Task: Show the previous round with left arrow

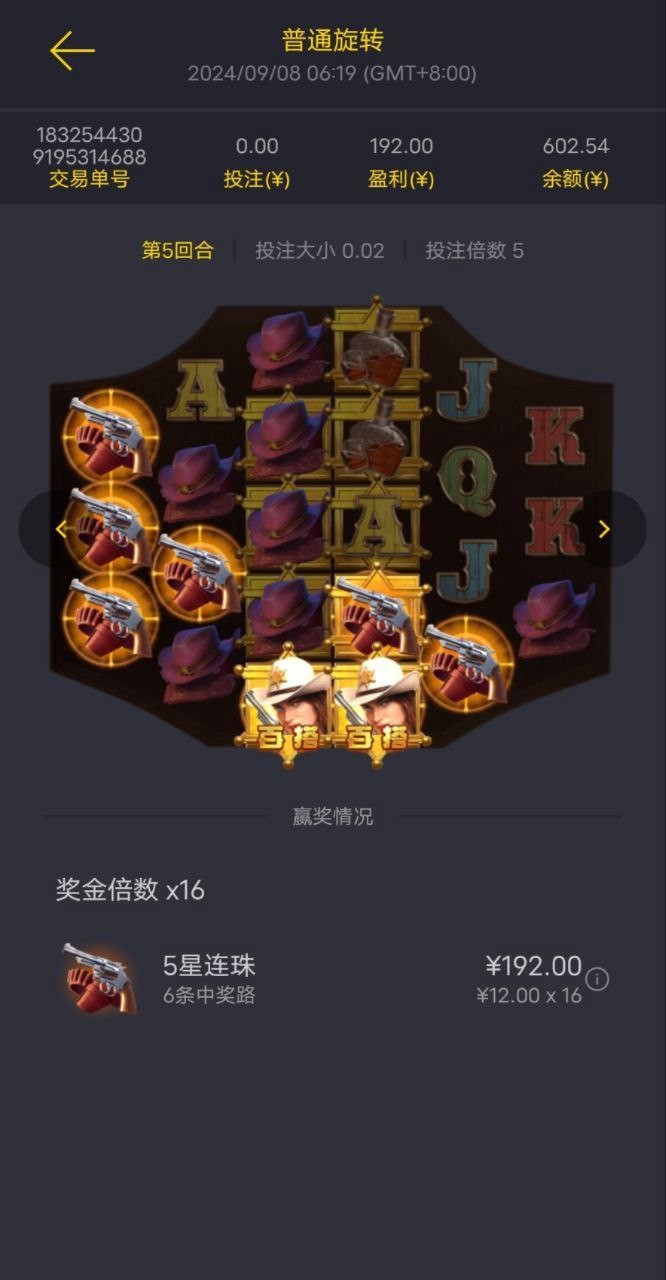Action: [x=60, y=529]
